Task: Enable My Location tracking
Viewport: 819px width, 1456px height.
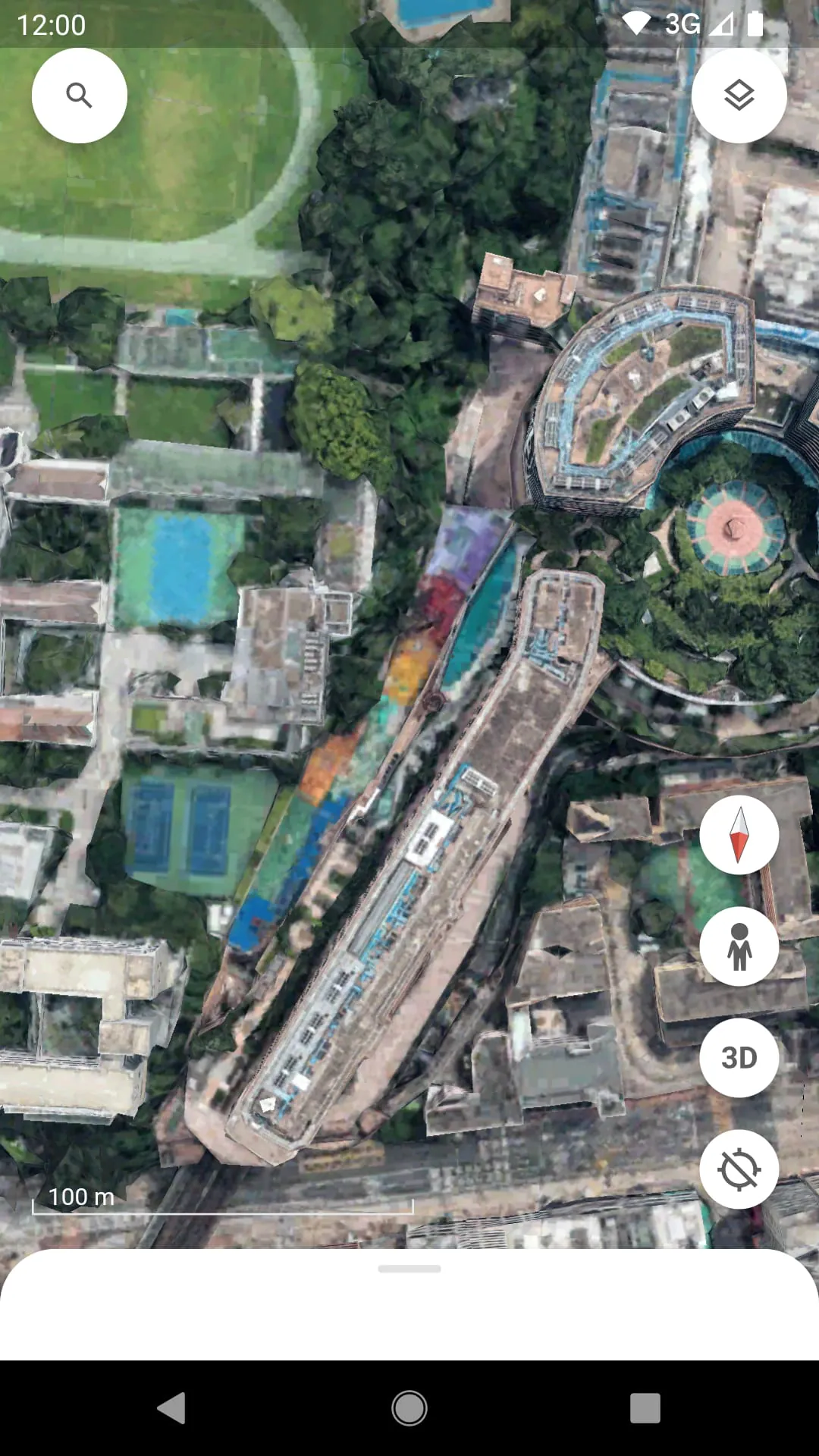Action: click(x=739, y=1169)
